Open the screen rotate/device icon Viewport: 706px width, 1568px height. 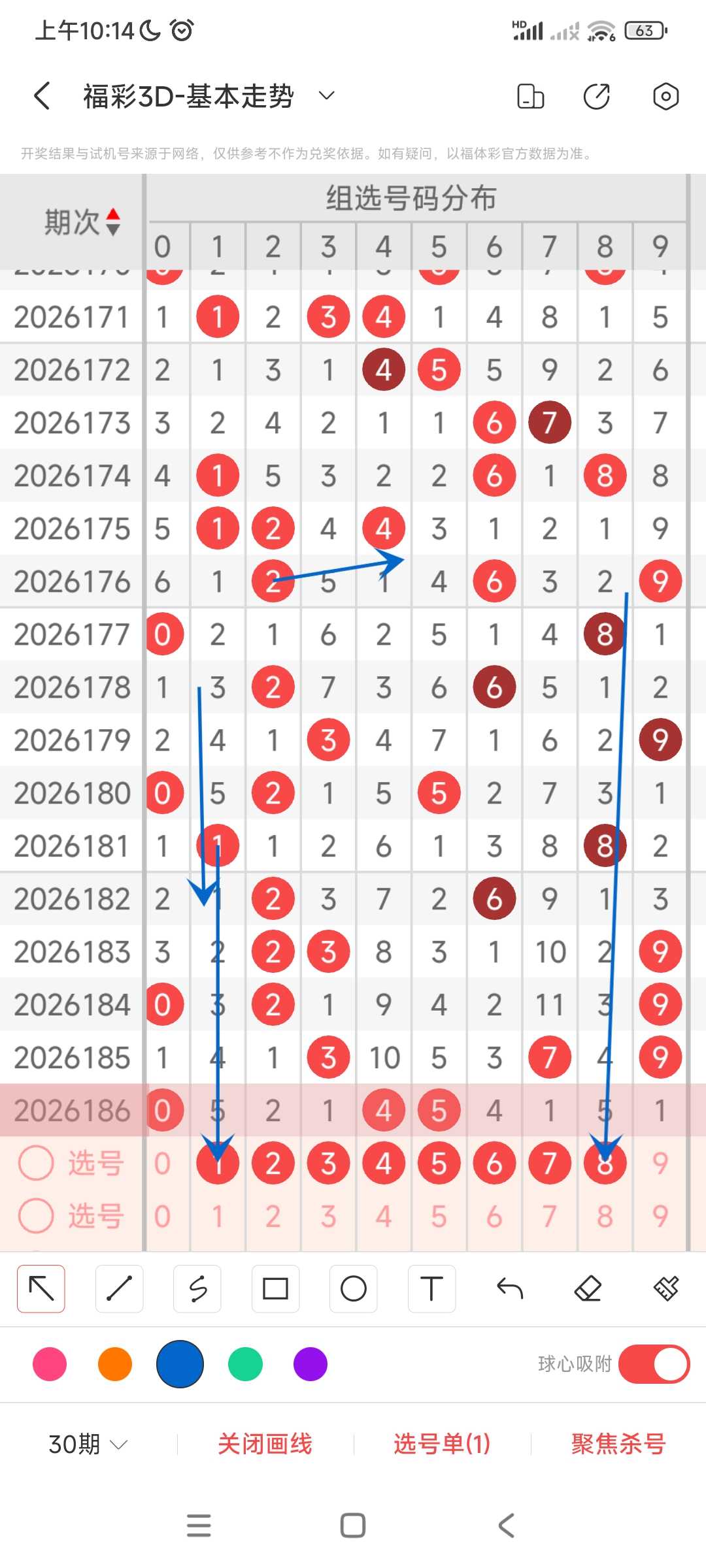530,96
